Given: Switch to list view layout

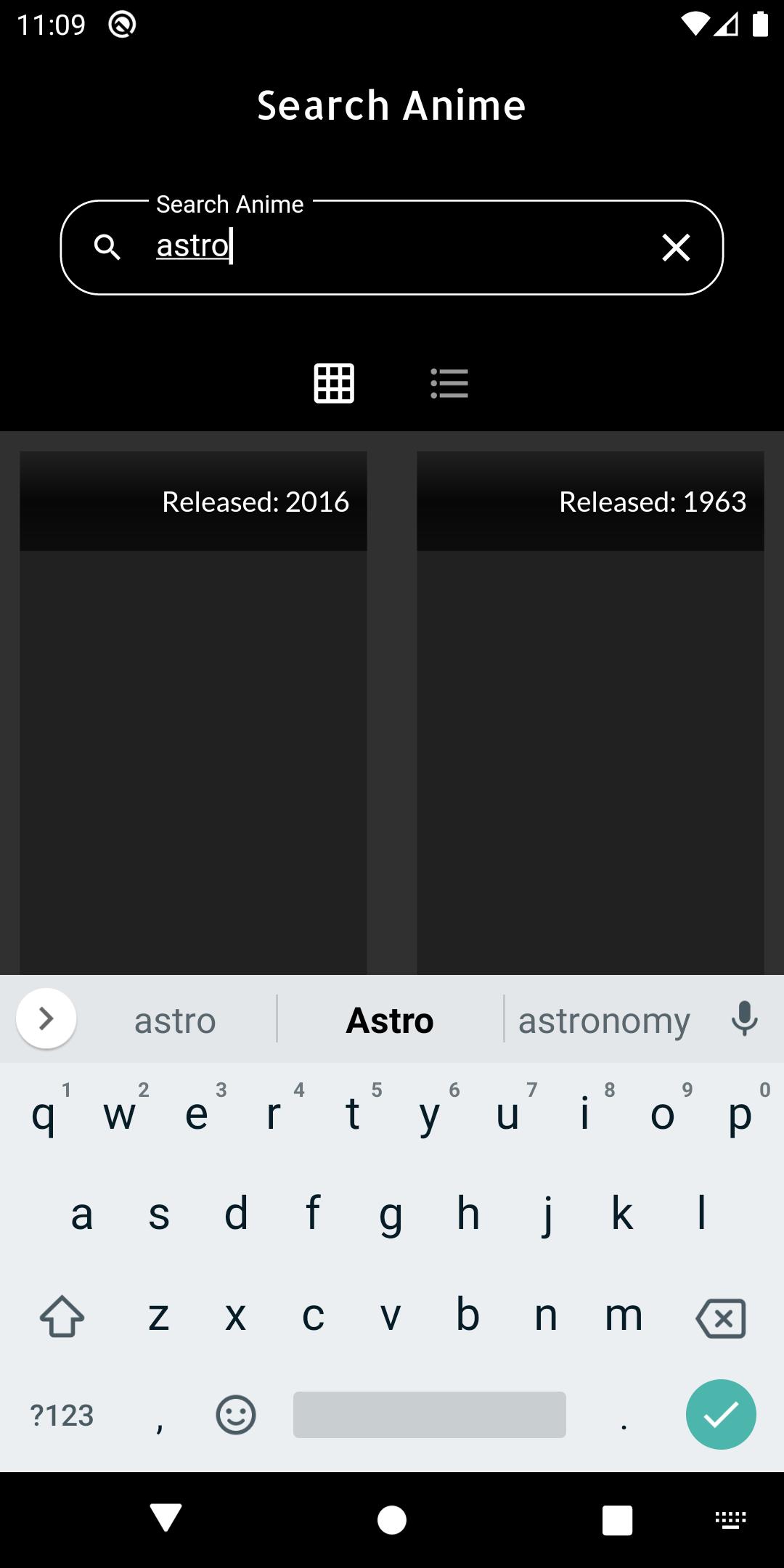Looking at the screenshot, I should point(449,383).
